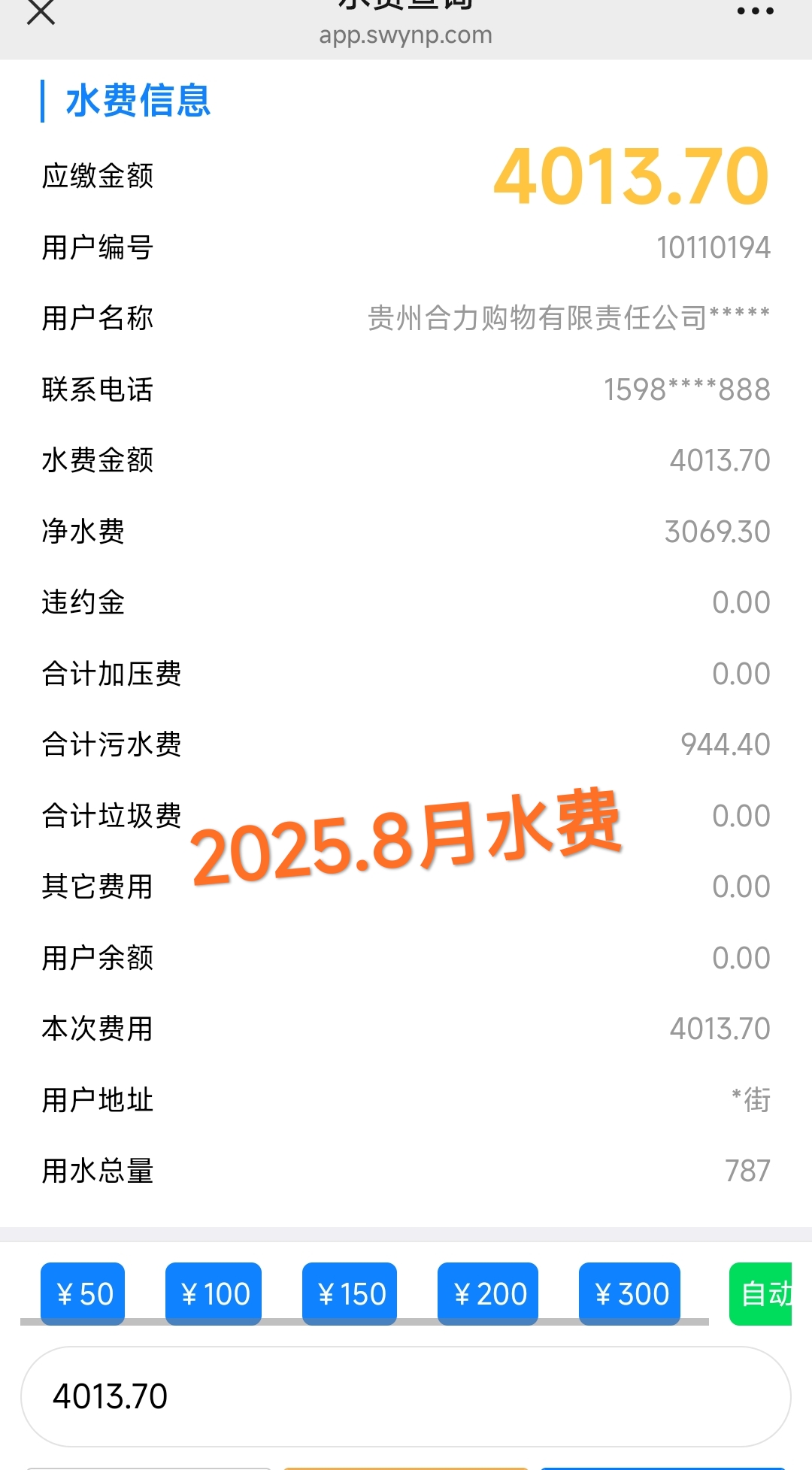Image resolution: width=812 pixels, height=1470 pixels.
Task: Tap the green 自动 button
Action: [761, 1293]
